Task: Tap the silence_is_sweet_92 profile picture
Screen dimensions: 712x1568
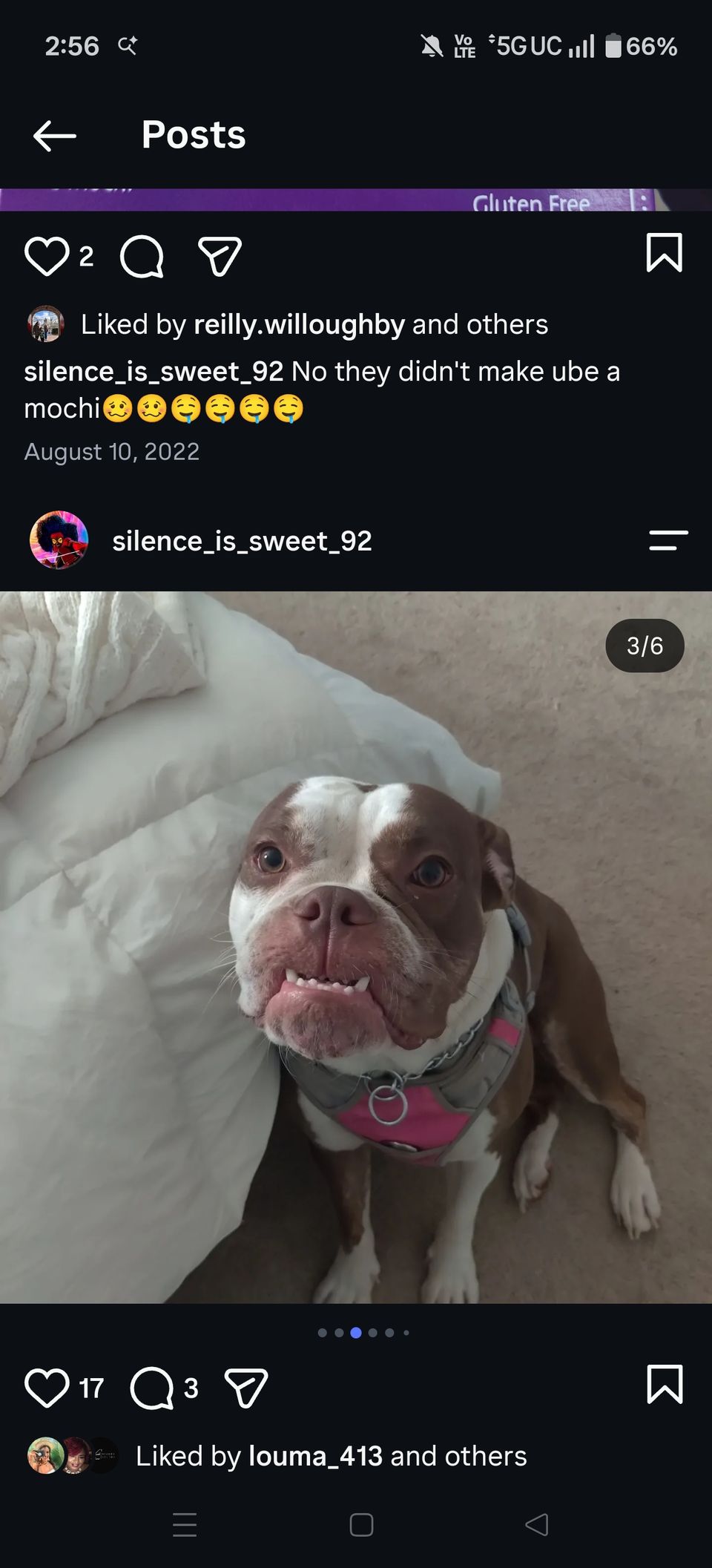Action: click(59, 539)
